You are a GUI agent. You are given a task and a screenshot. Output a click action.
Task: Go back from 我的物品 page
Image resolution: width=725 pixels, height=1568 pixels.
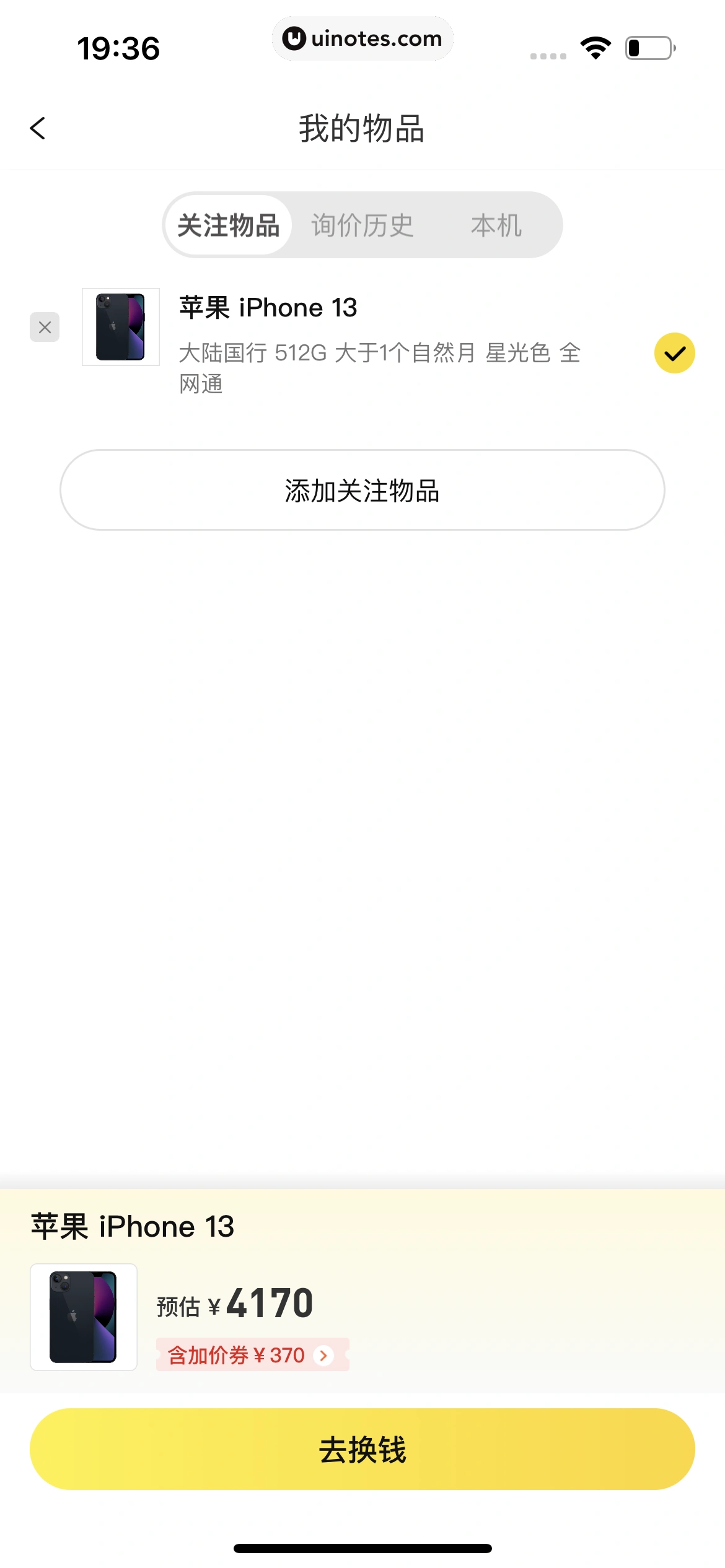tap(38, 129)
